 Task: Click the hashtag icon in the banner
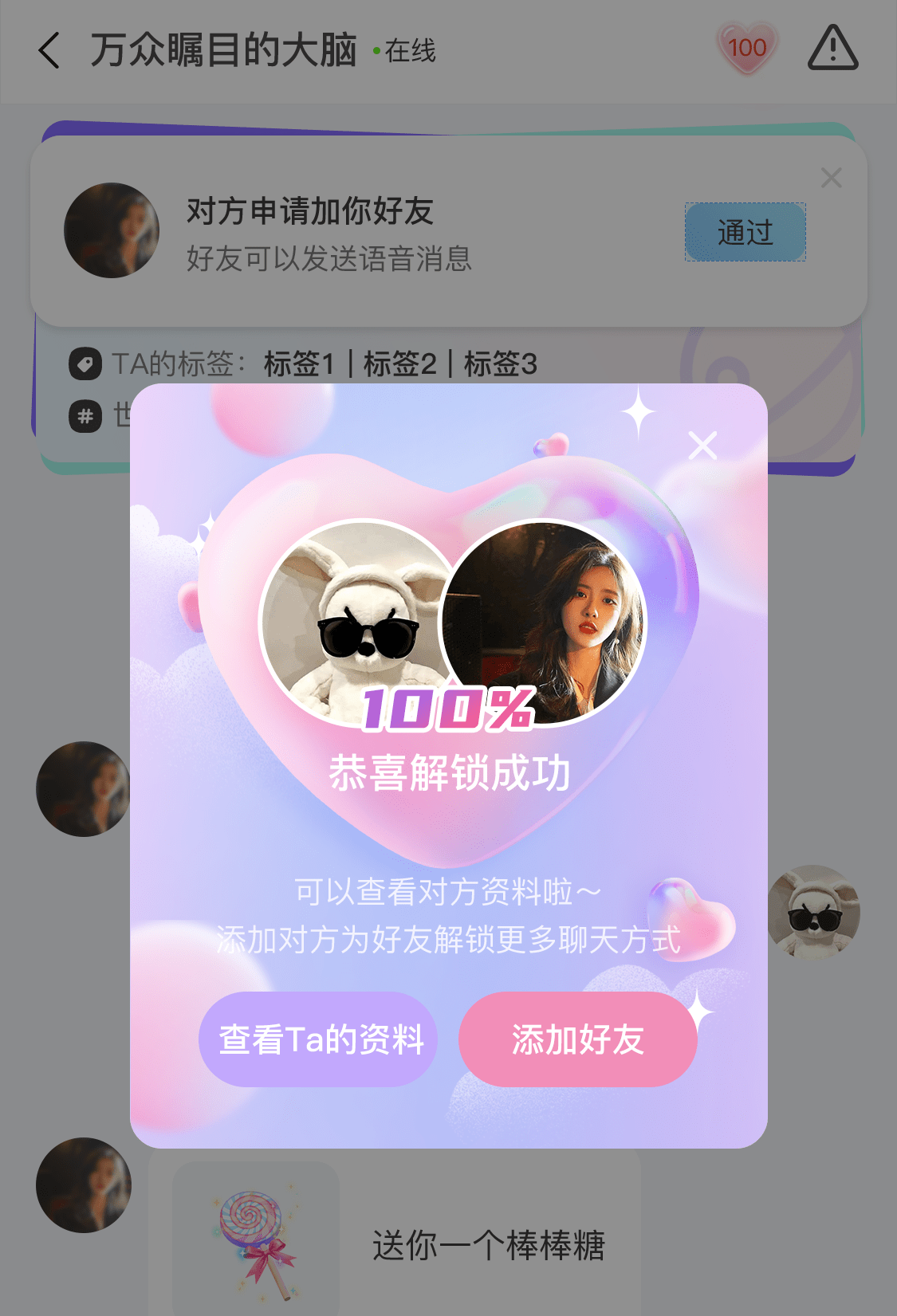pos(84,417)
